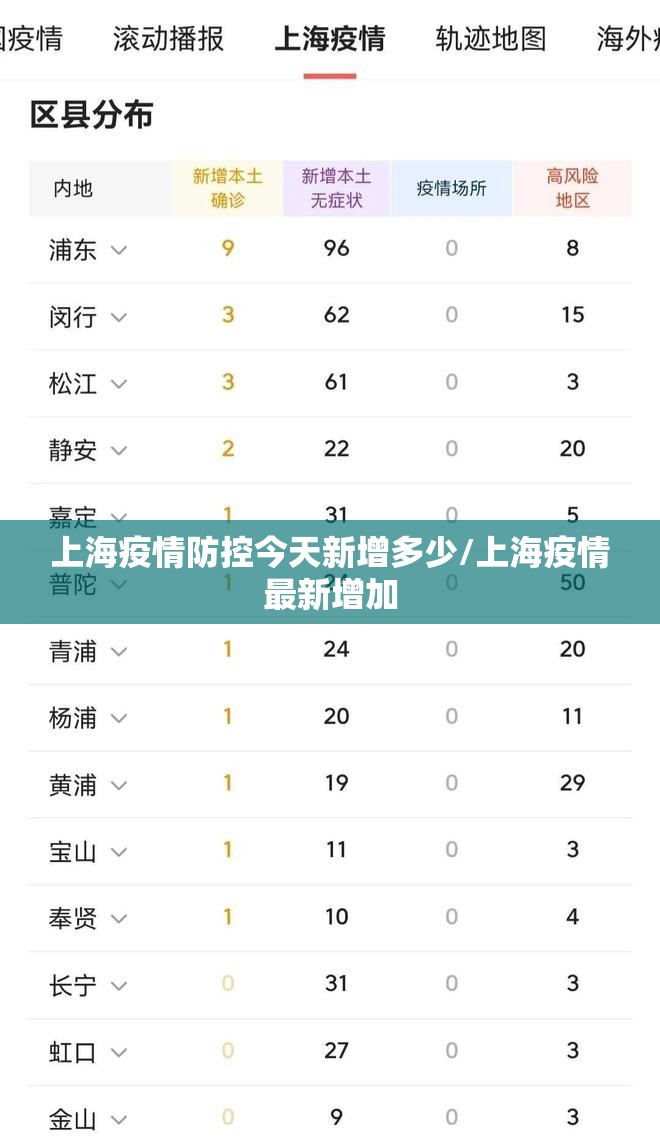The height and width of the screenshot is (1145, 660).
Task: Show more for 长宁
Action: (x=119, y=986)
